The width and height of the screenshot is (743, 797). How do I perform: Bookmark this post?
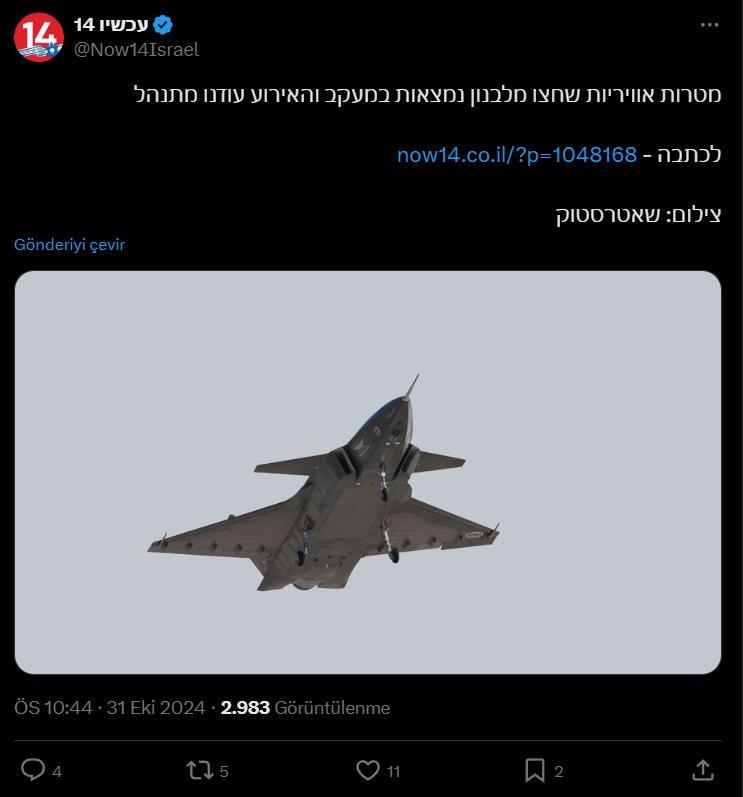tap(535, 770)
